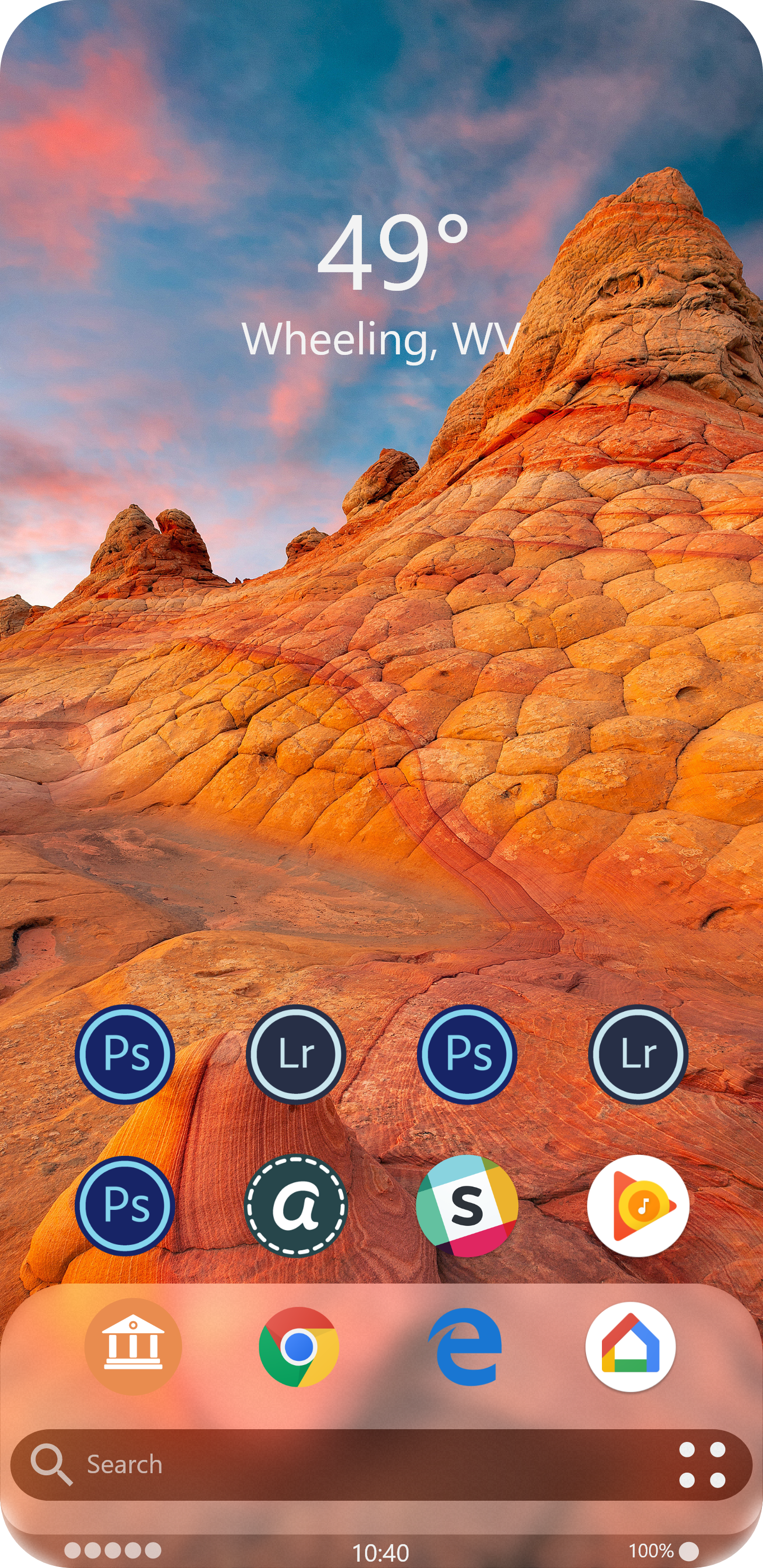763x1568 pixels.
Task: Open the Slack app
Action: (x=466, y=1205)
